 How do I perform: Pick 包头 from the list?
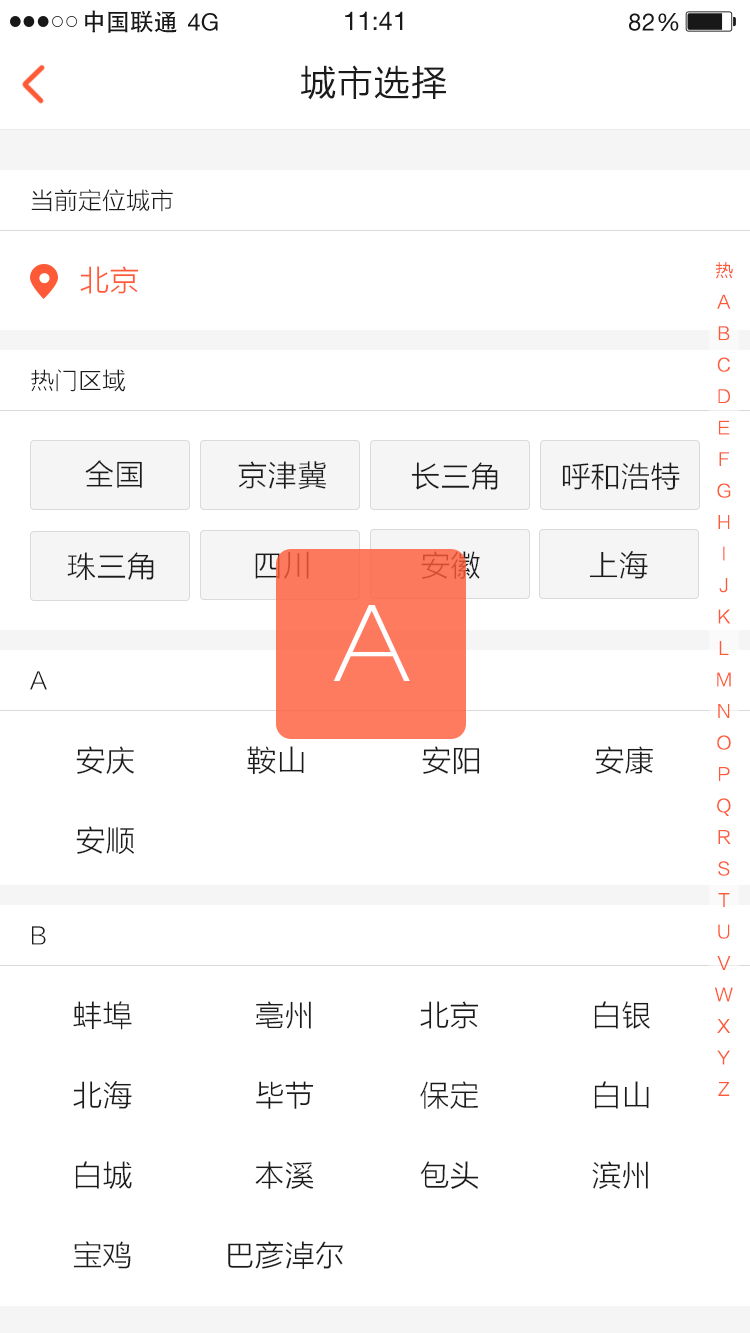(x=450, y=1176)
